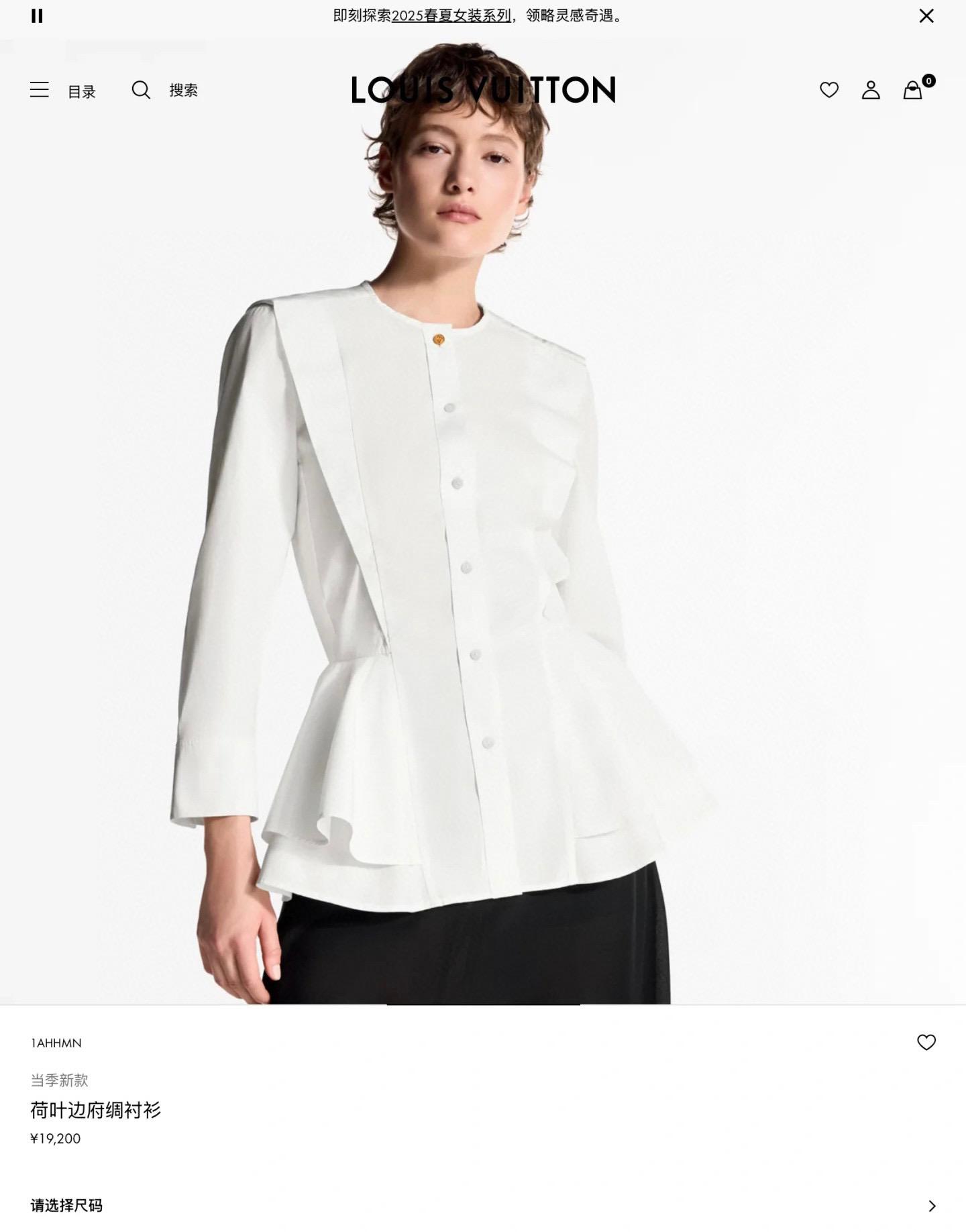Open the wishlist heart in header

(829, 90)
